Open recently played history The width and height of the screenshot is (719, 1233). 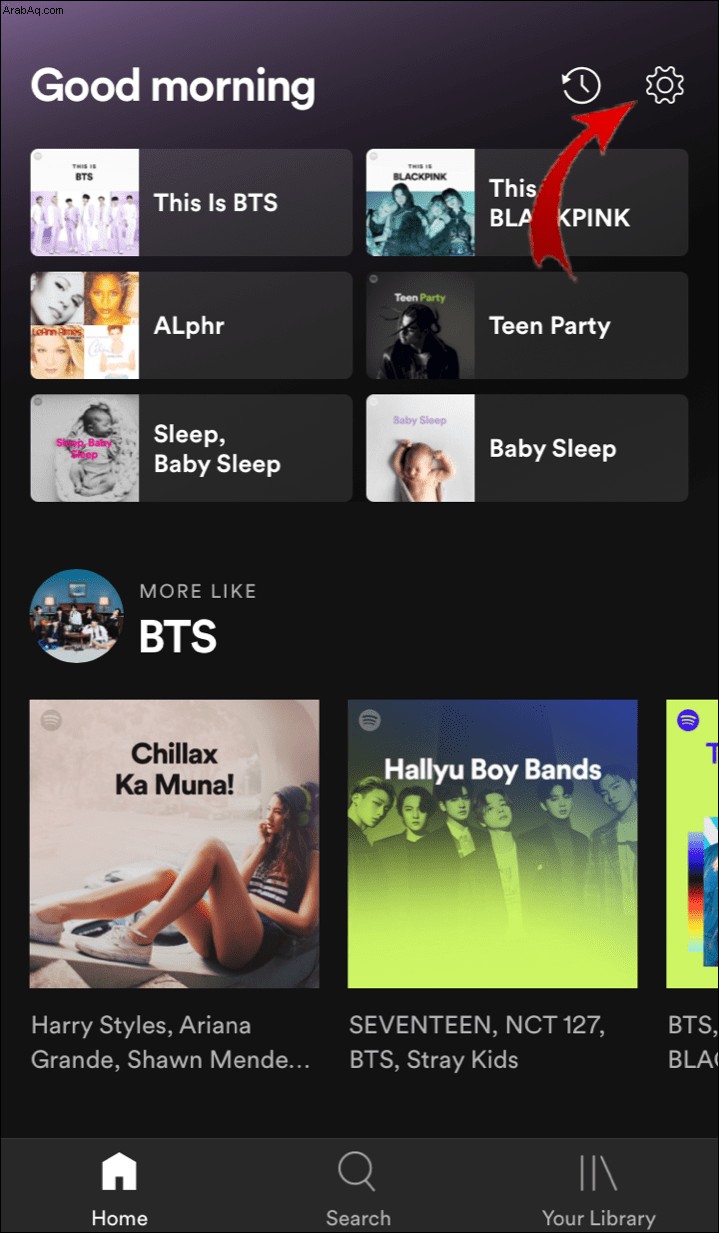click(581, 86)
